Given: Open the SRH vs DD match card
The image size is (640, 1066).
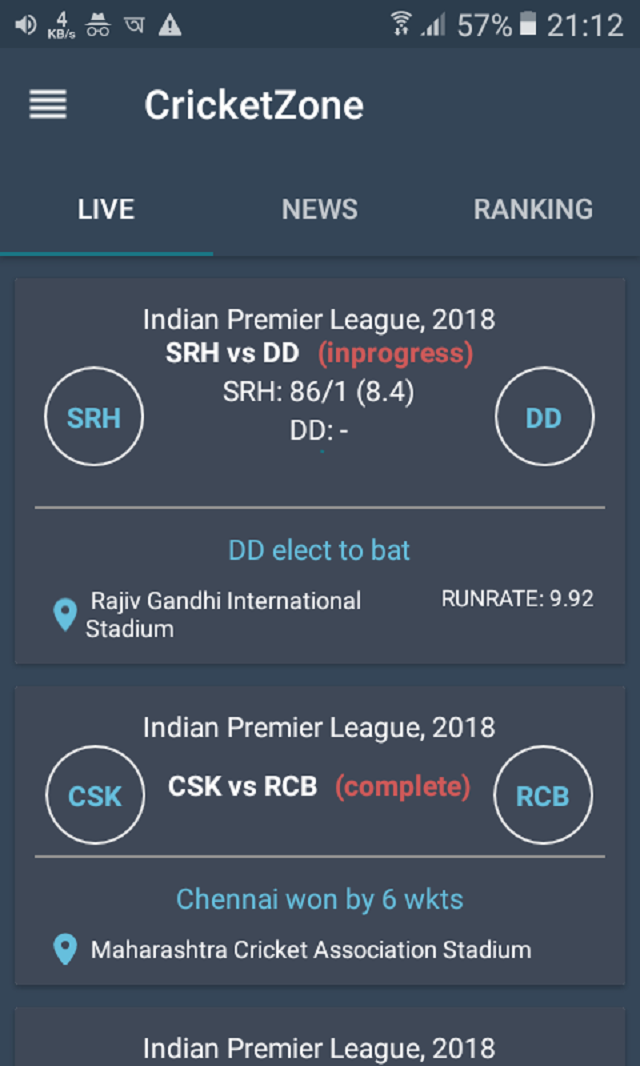Looking at the screenshot, I should (319, 470).
